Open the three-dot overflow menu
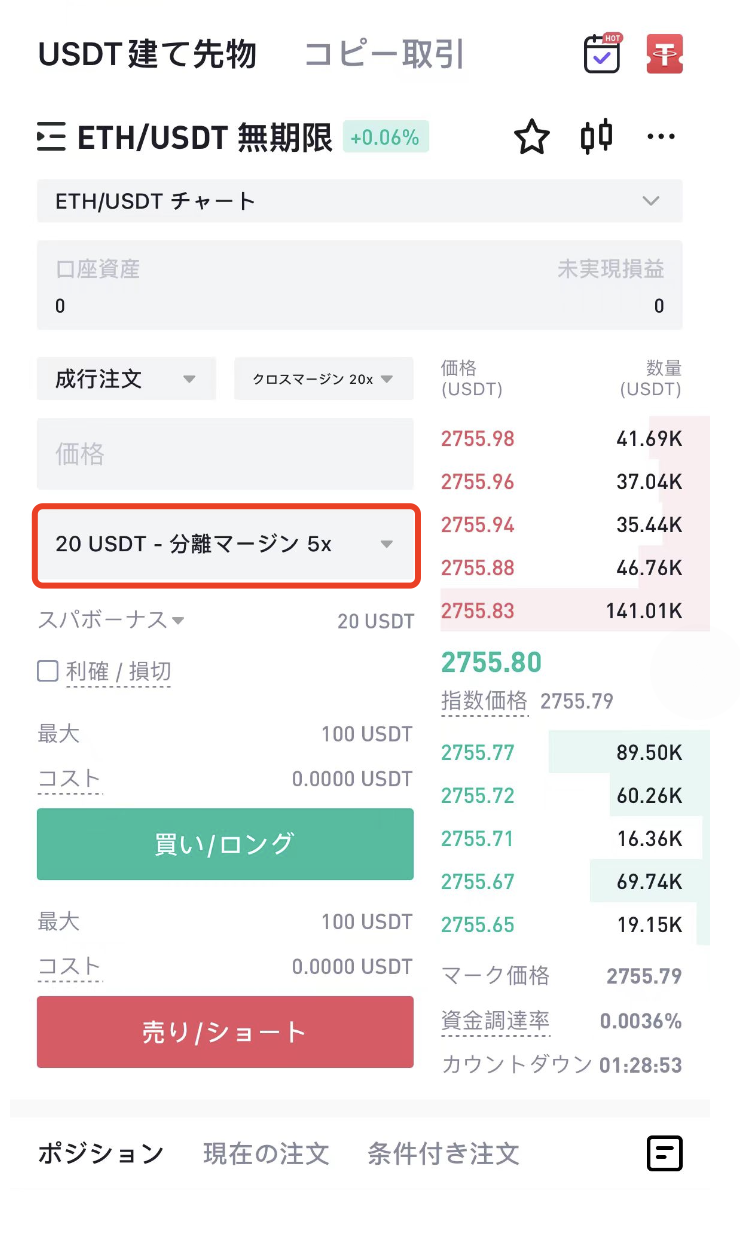The height and width of the screenshot is (1248, 740). click(661, 137)
